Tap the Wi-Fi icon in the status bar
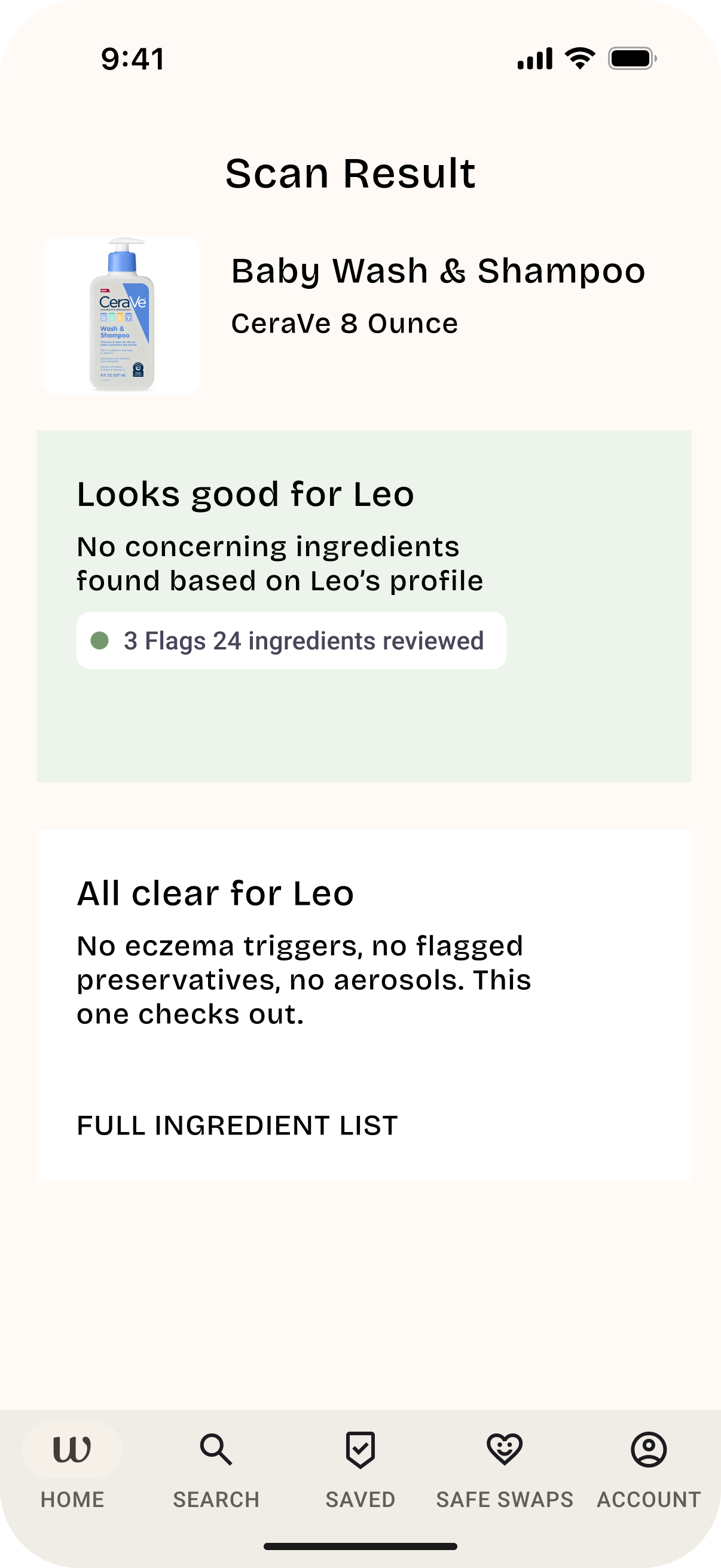Viewport: 721px width, 1568px height. [579, 57]
